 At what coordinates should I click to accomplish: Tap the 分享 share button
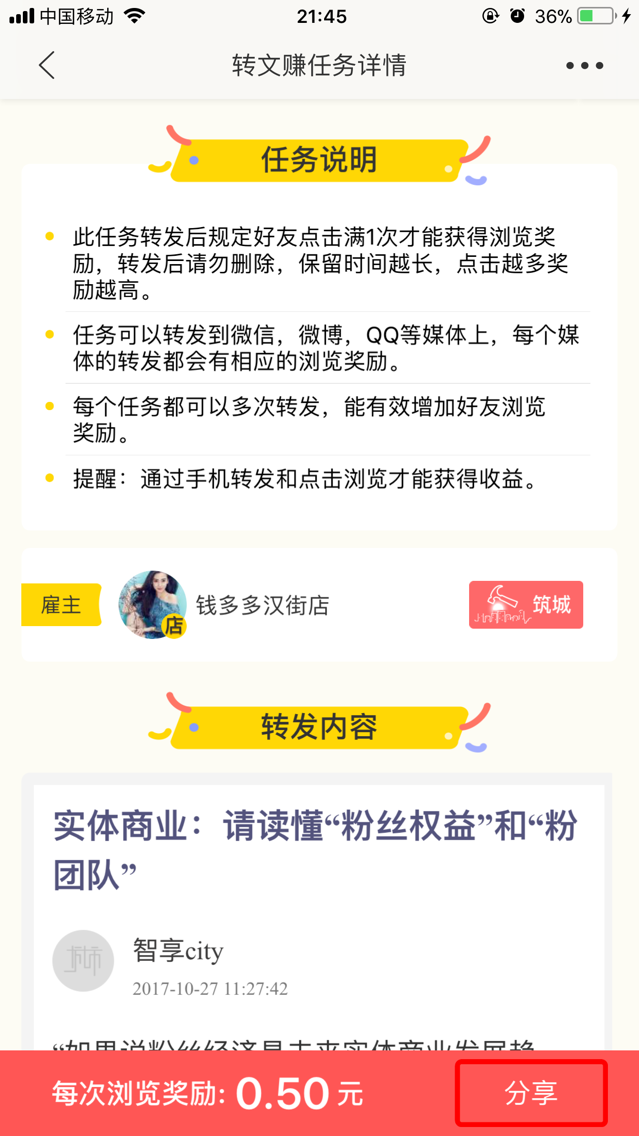[531, 1093]
